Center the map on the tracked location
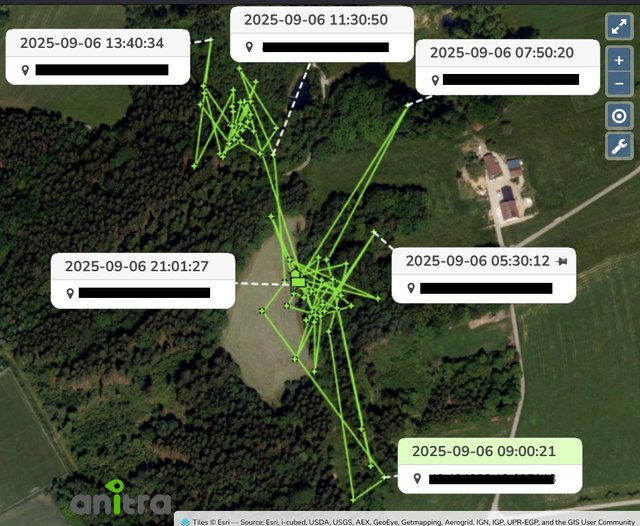Viewport: 640px width, 526px height. pos(619,116)
